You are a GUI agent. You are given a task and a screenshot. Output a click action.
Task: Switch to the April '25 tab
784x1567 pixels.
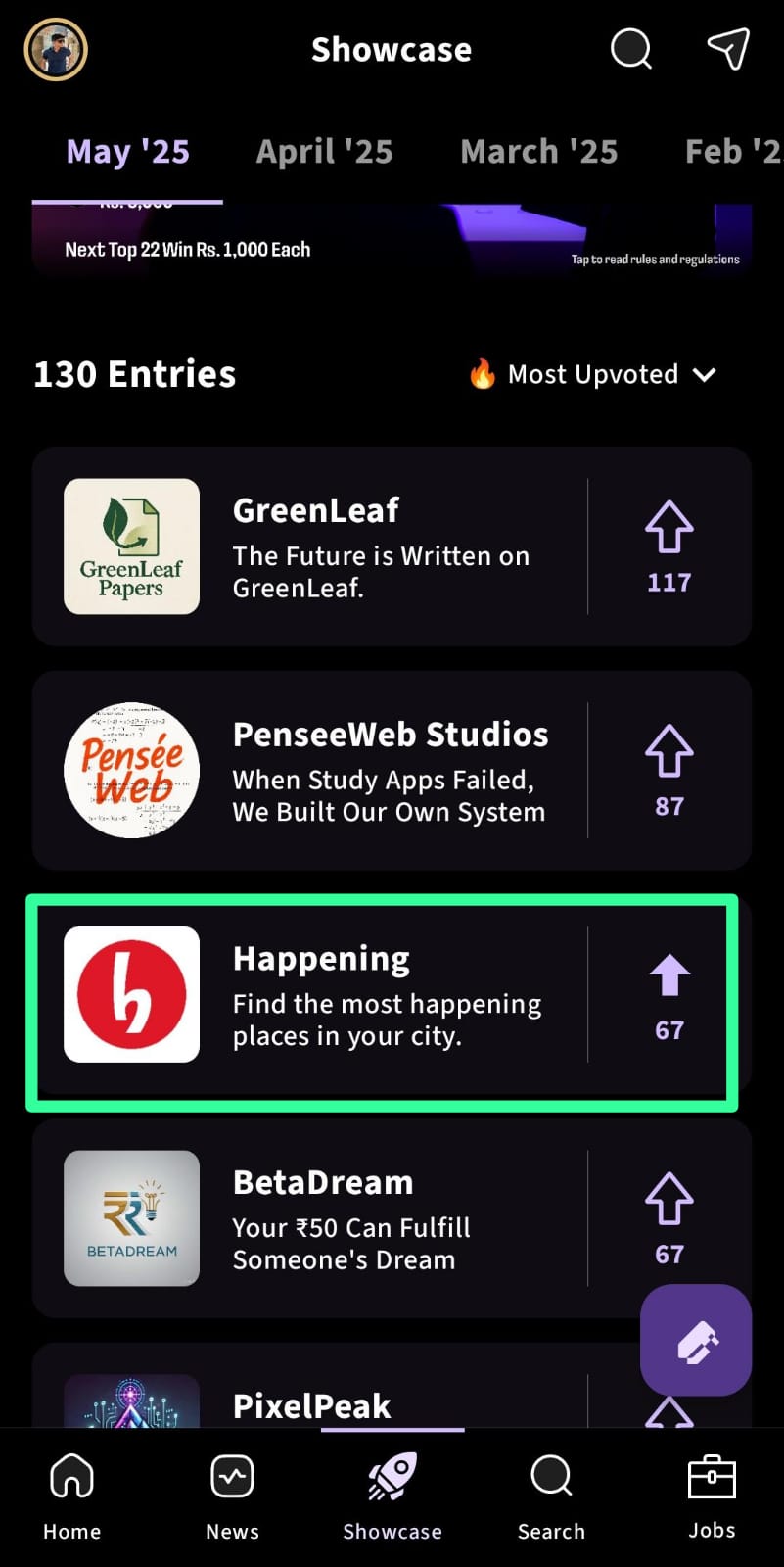(324, 152)
